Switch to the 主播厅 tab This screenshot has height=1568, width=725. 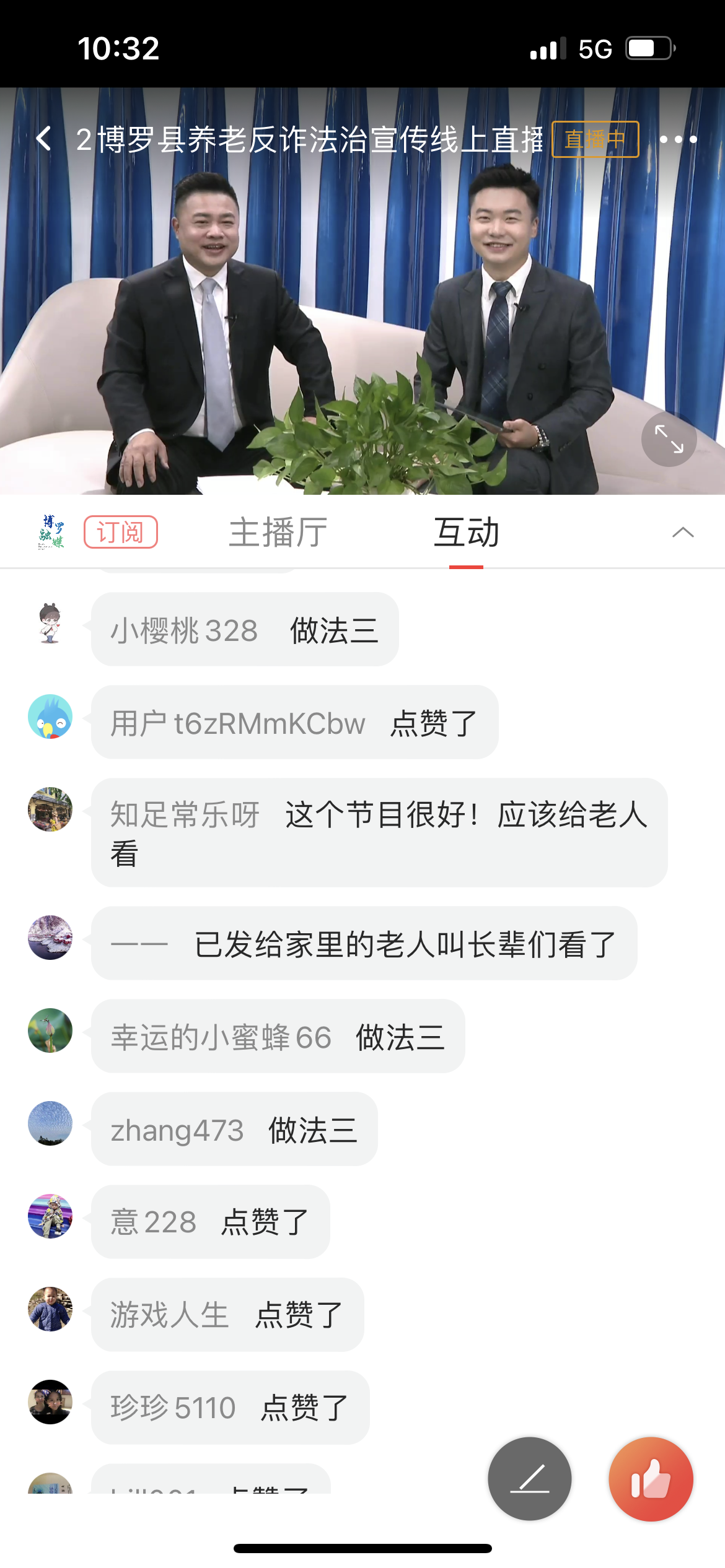[x=278, y=533]
